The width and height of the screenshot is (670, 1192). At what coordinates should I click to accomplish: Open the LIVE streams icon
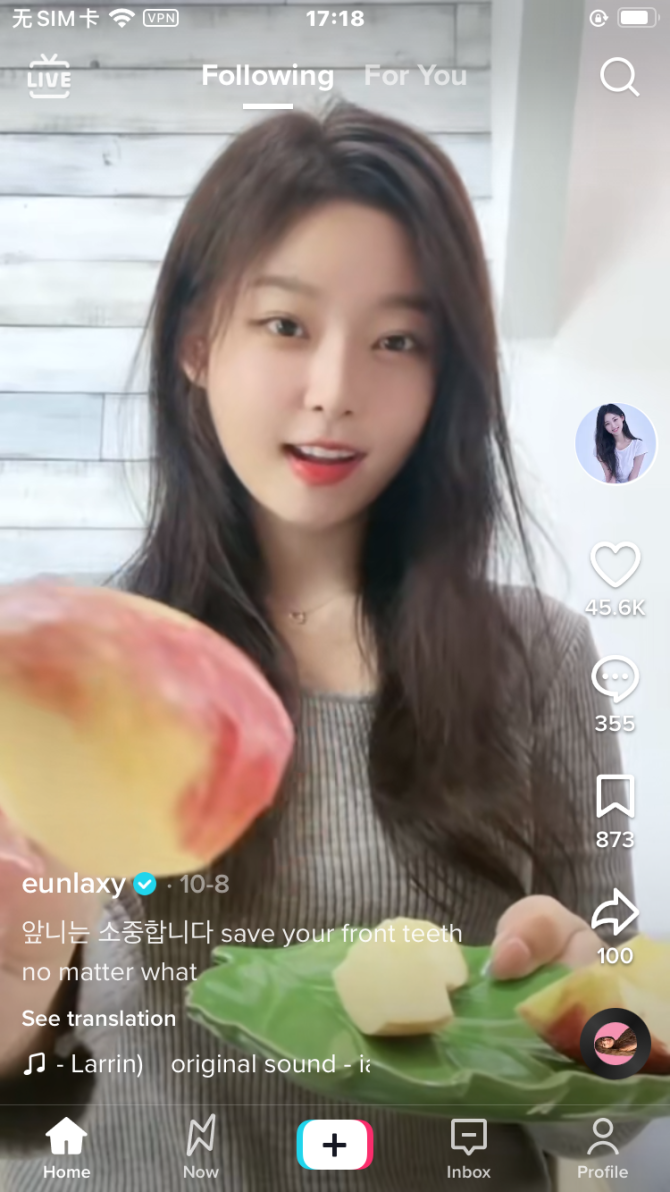click(x=49, y=77)
